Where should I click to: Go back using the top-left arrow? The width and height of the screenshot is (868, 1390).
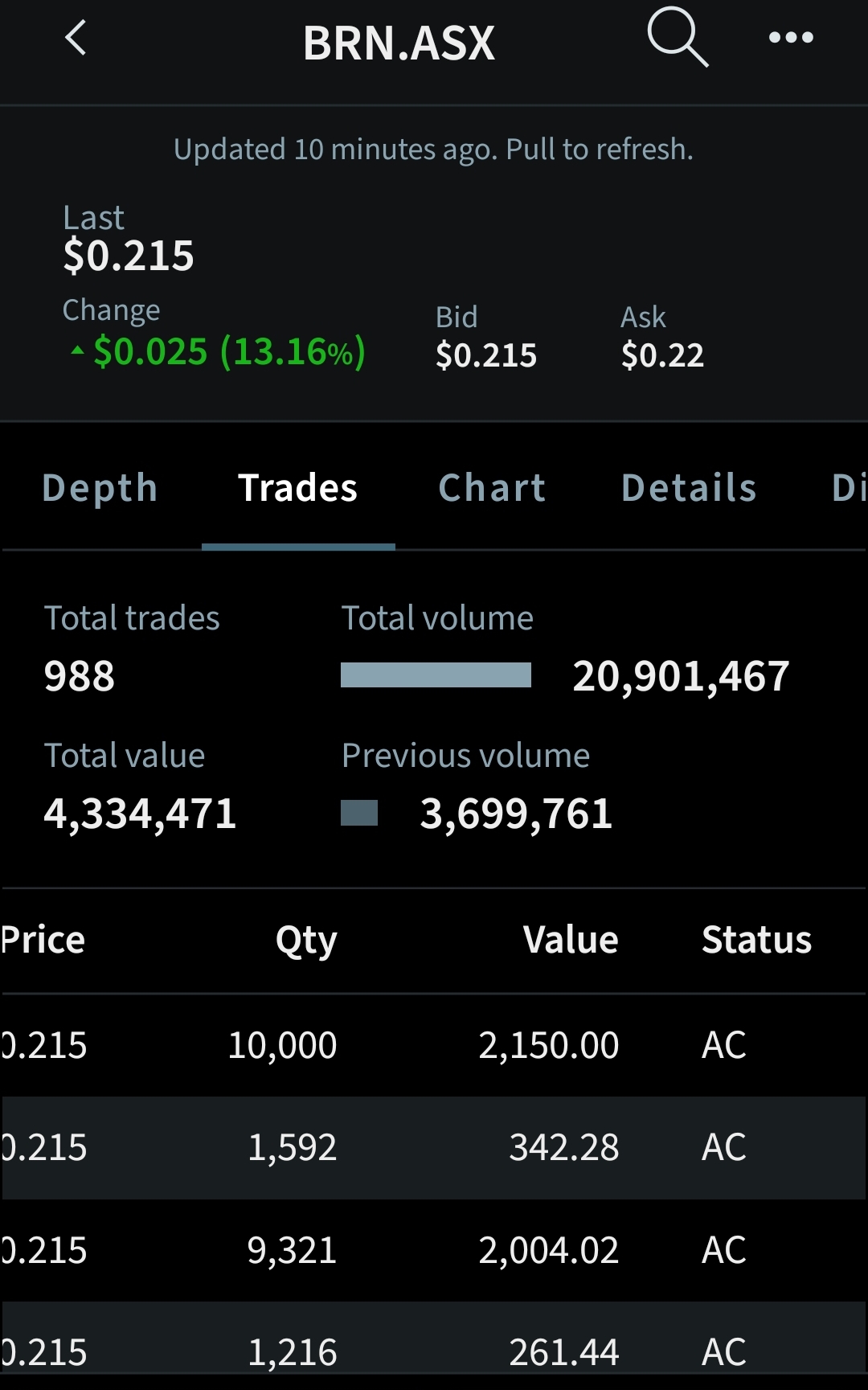(x=76, y=39)
